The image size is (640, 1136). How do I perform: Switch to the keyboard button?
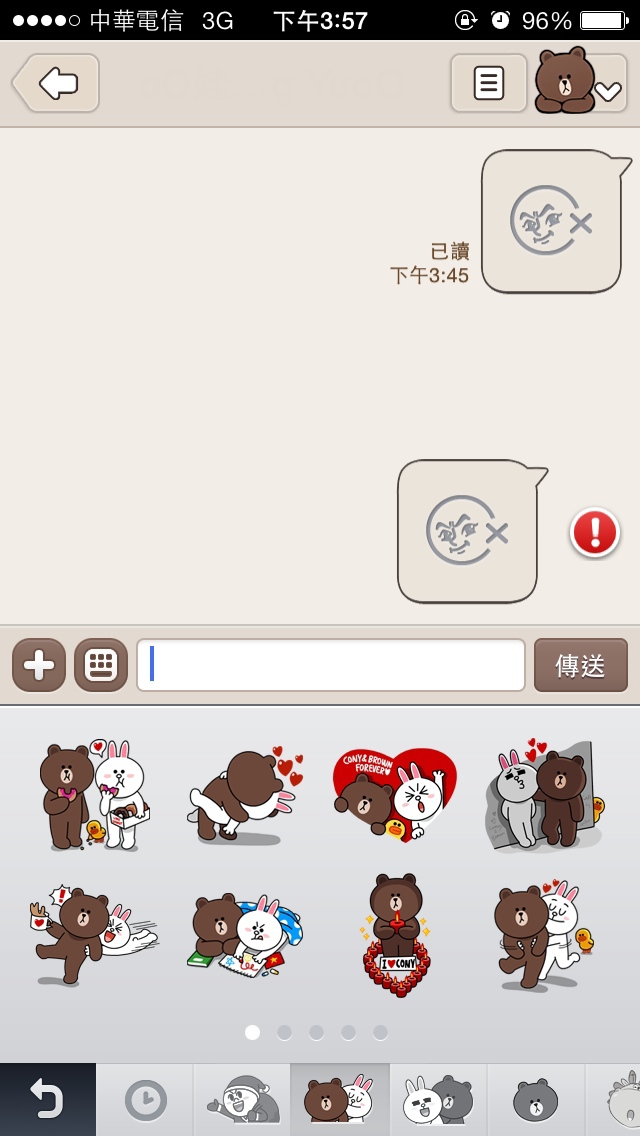(101, 665)
